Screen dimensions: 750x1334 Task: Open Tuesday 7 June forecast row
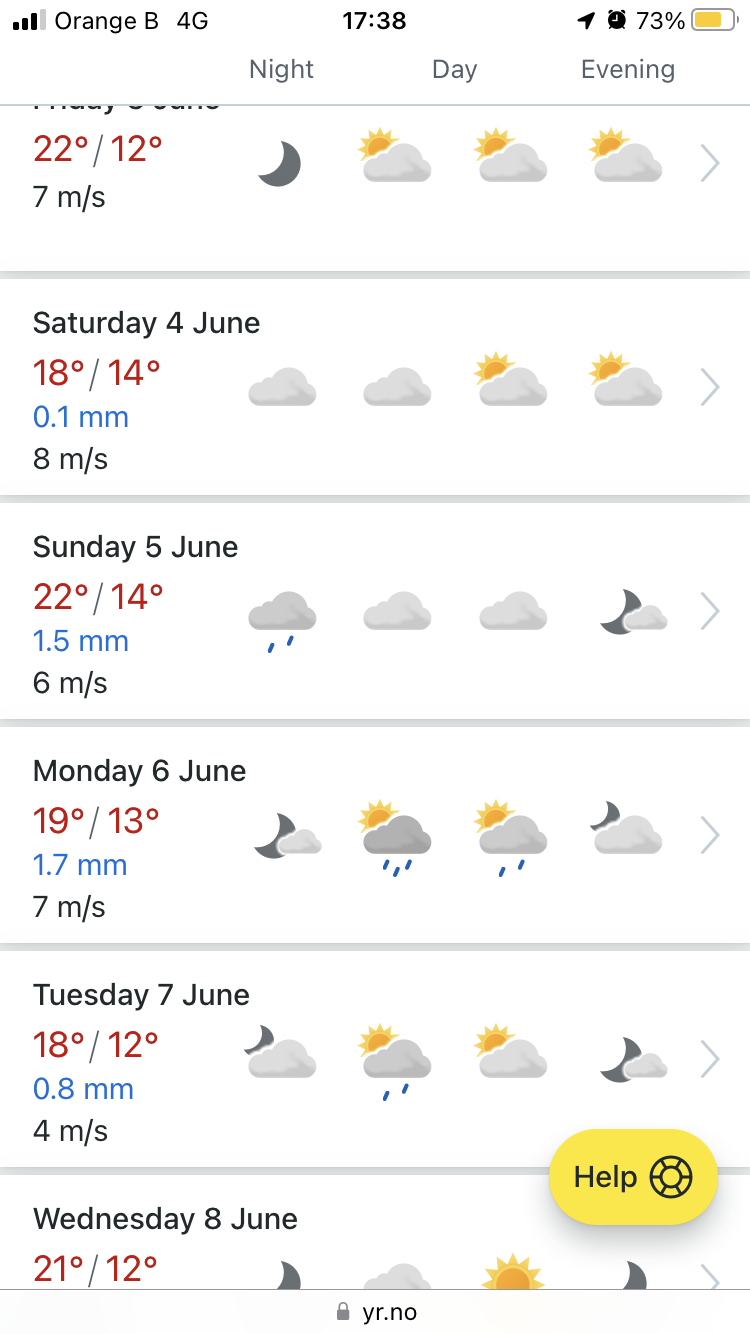tap(375, 1059)
